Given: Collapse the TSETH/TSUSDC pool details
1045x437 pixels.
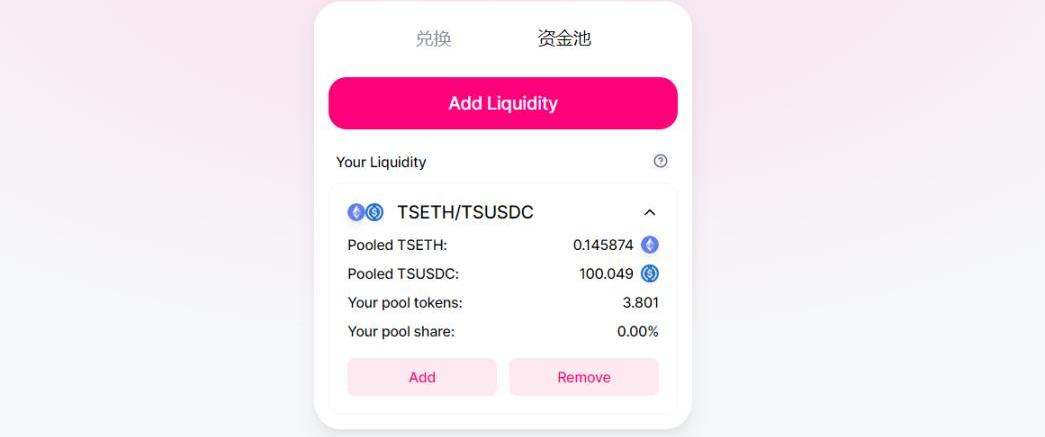Looking at the screenshot, I should 650,212.
